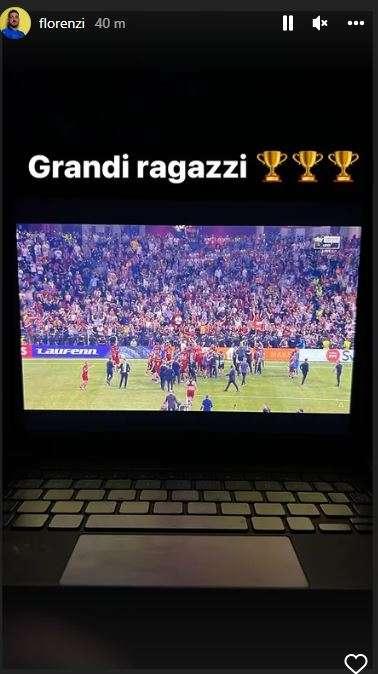378x674 pixels.
Task: Unmute the story audio
Action: [x=320, y=23]
